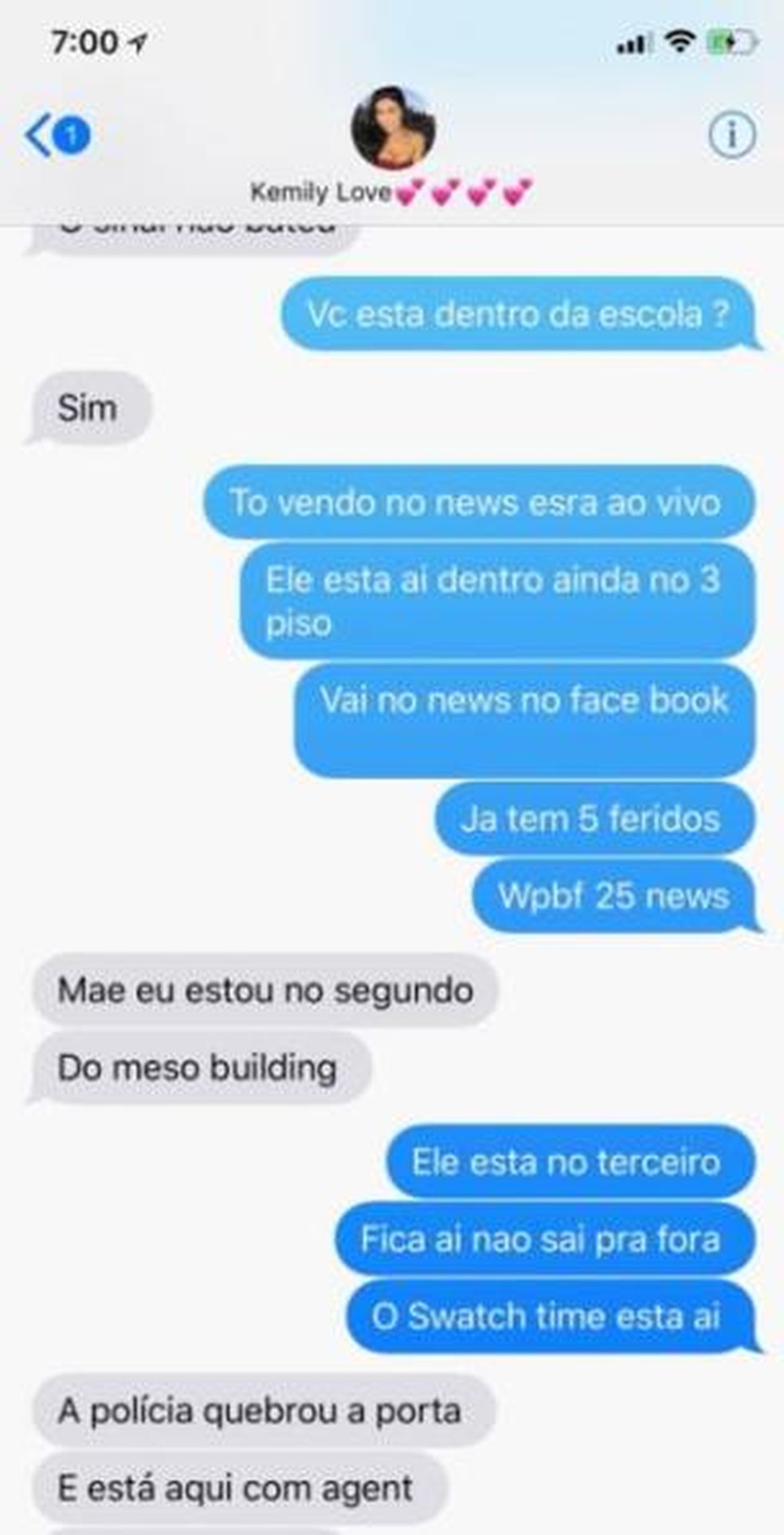The width and height of the screenshot is (784, 1535).
Task: Open Kemily Love's contact photo
Action: point(393,129)
